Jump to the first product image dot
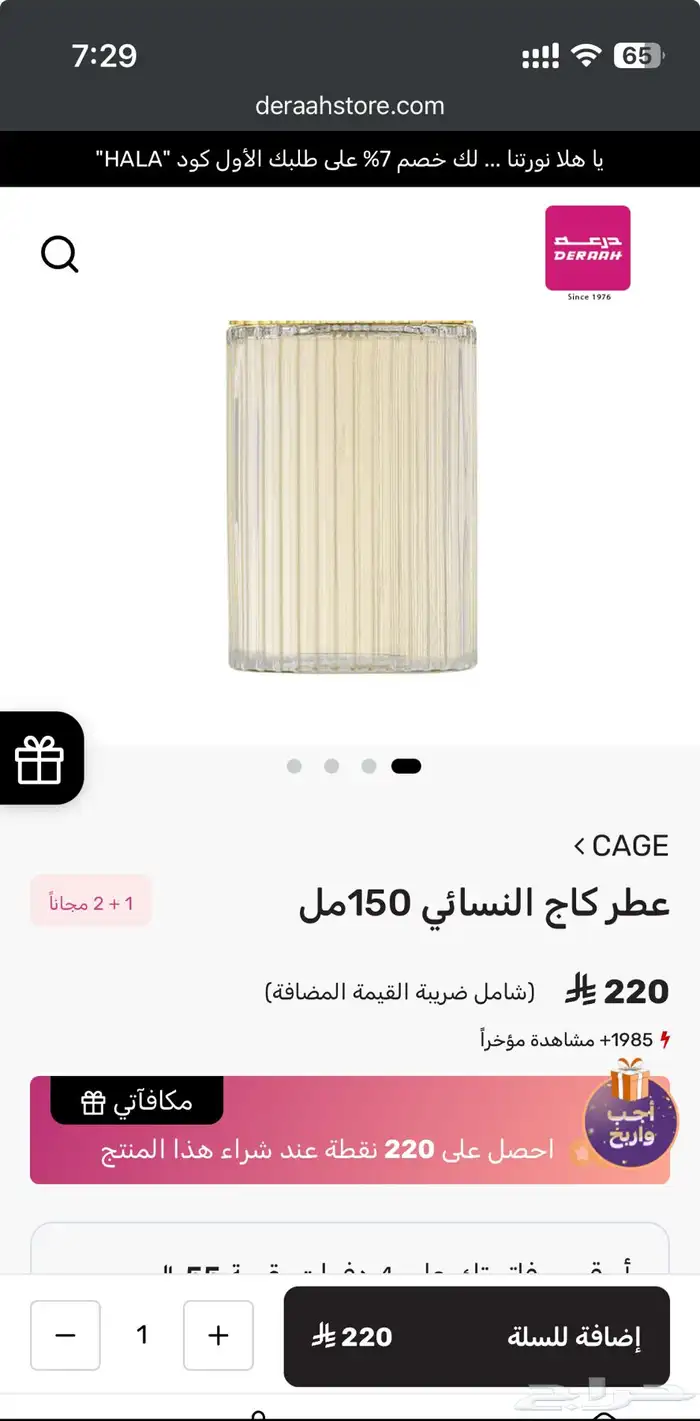Image resolution: width=700 pixels, height=1421 pixels. 294,766
